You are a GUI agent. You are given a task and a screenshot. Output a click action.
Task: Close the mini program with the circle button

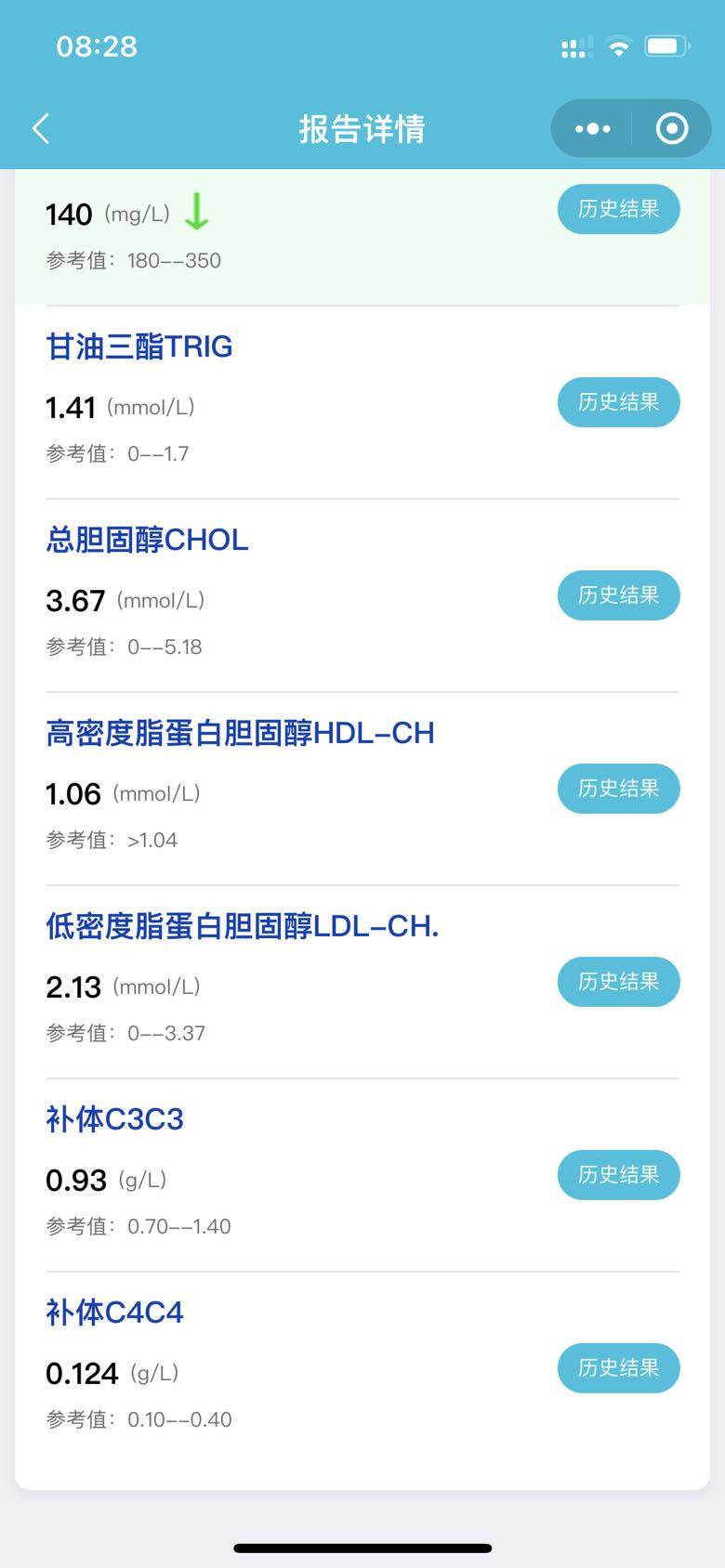coord(671,128)
